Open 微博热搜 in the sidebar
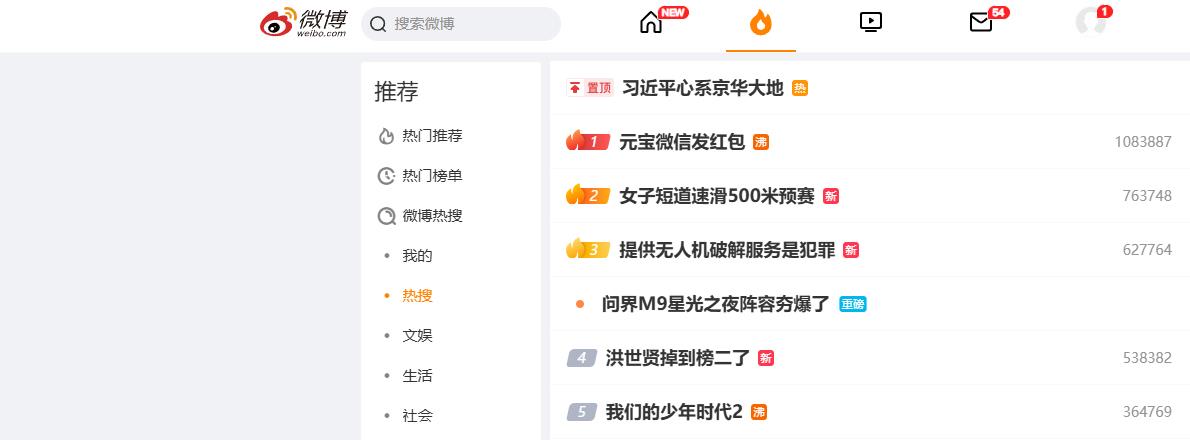The image size is (1190, 440). pos(431,216)
